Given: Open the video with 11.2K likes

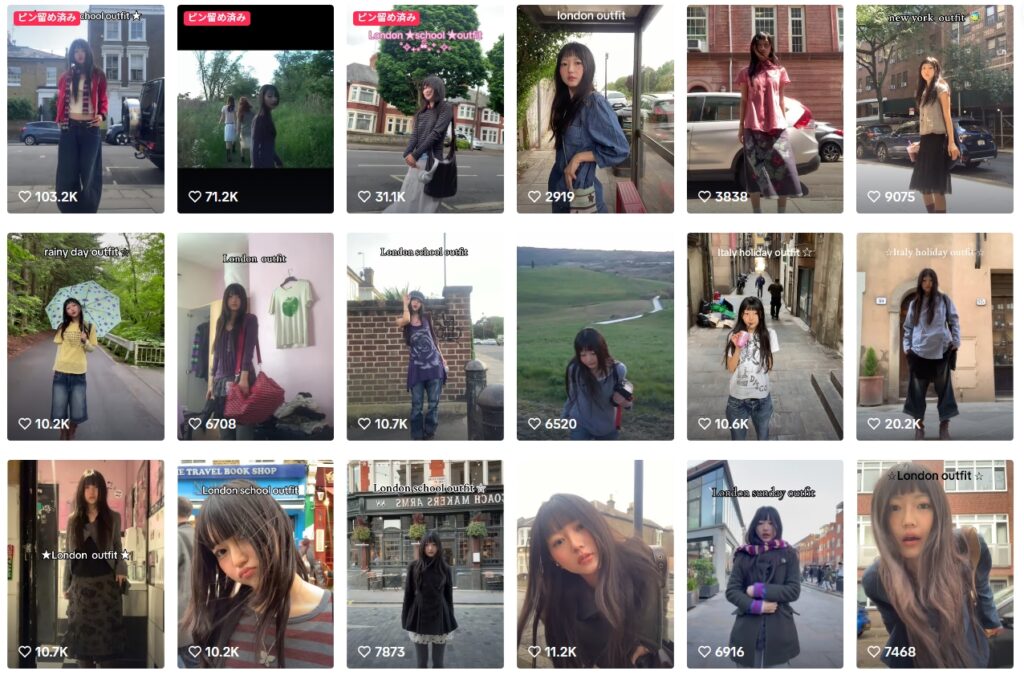Looking at the screenshot, I should point(595,563).
